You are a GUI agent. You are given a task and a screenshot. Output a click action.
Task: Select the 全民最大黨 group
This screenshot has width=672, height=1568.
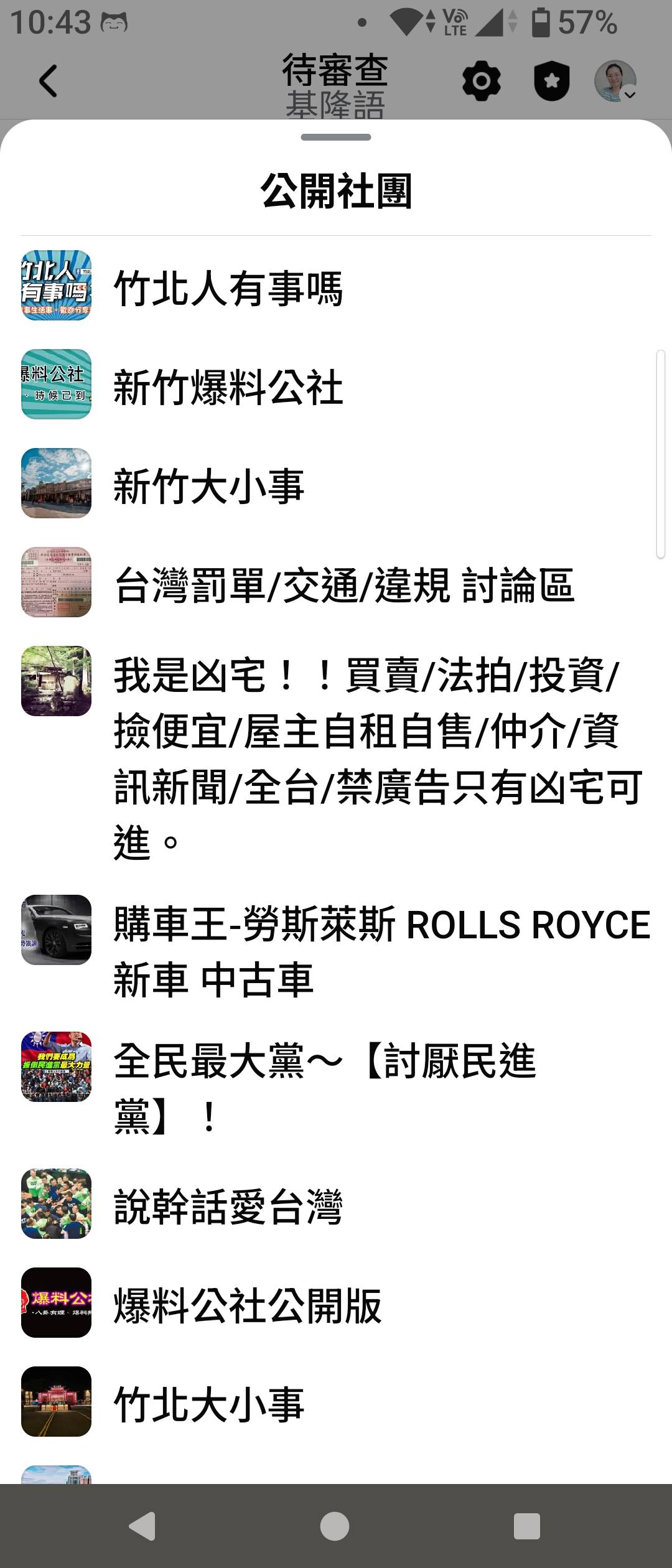[x=324, y=1088]
